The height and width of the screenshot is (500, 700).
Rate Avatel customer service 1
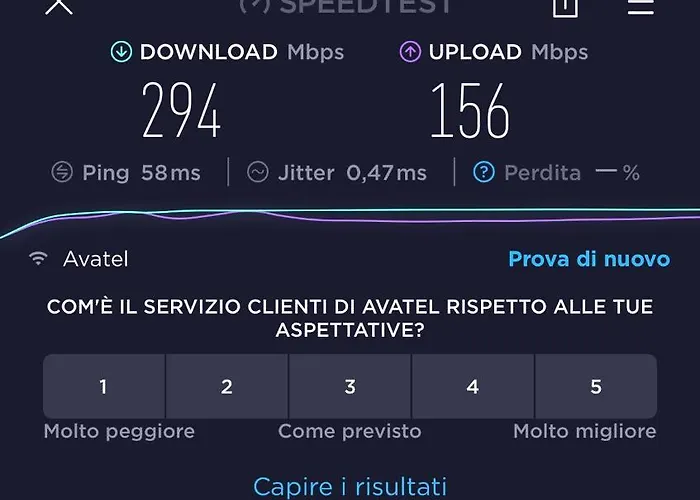pos(104,387)
